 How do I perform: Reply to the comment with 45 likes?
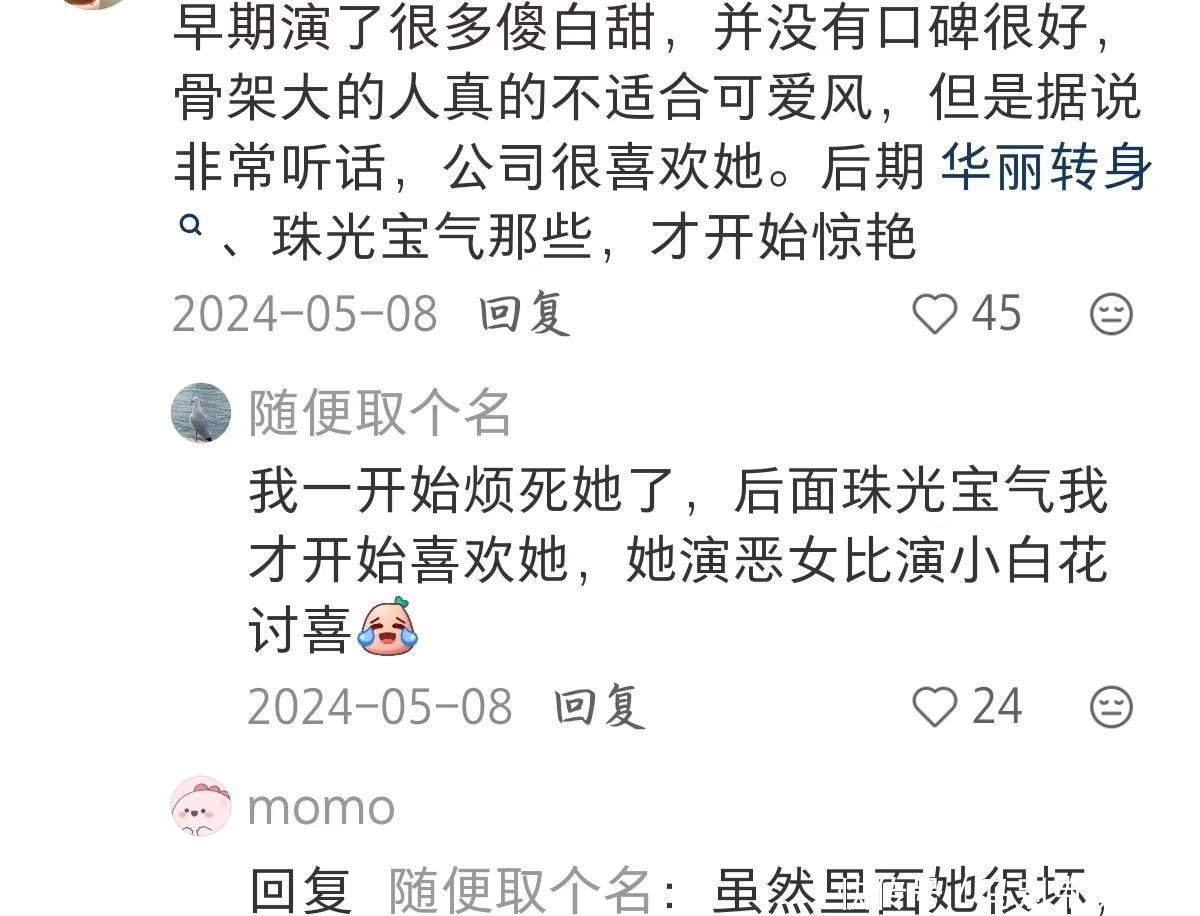click(x=524, y=314)
